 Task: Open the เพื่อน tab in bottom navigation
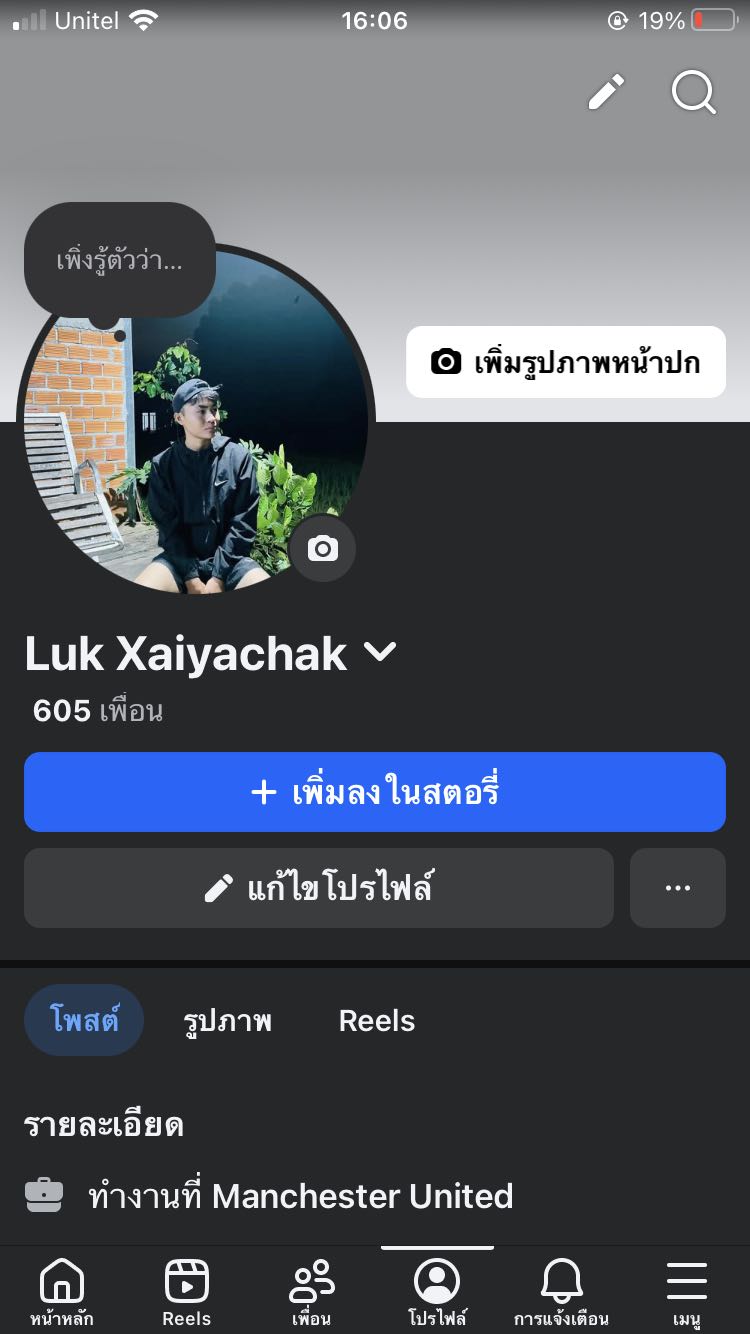(311, 1292)
